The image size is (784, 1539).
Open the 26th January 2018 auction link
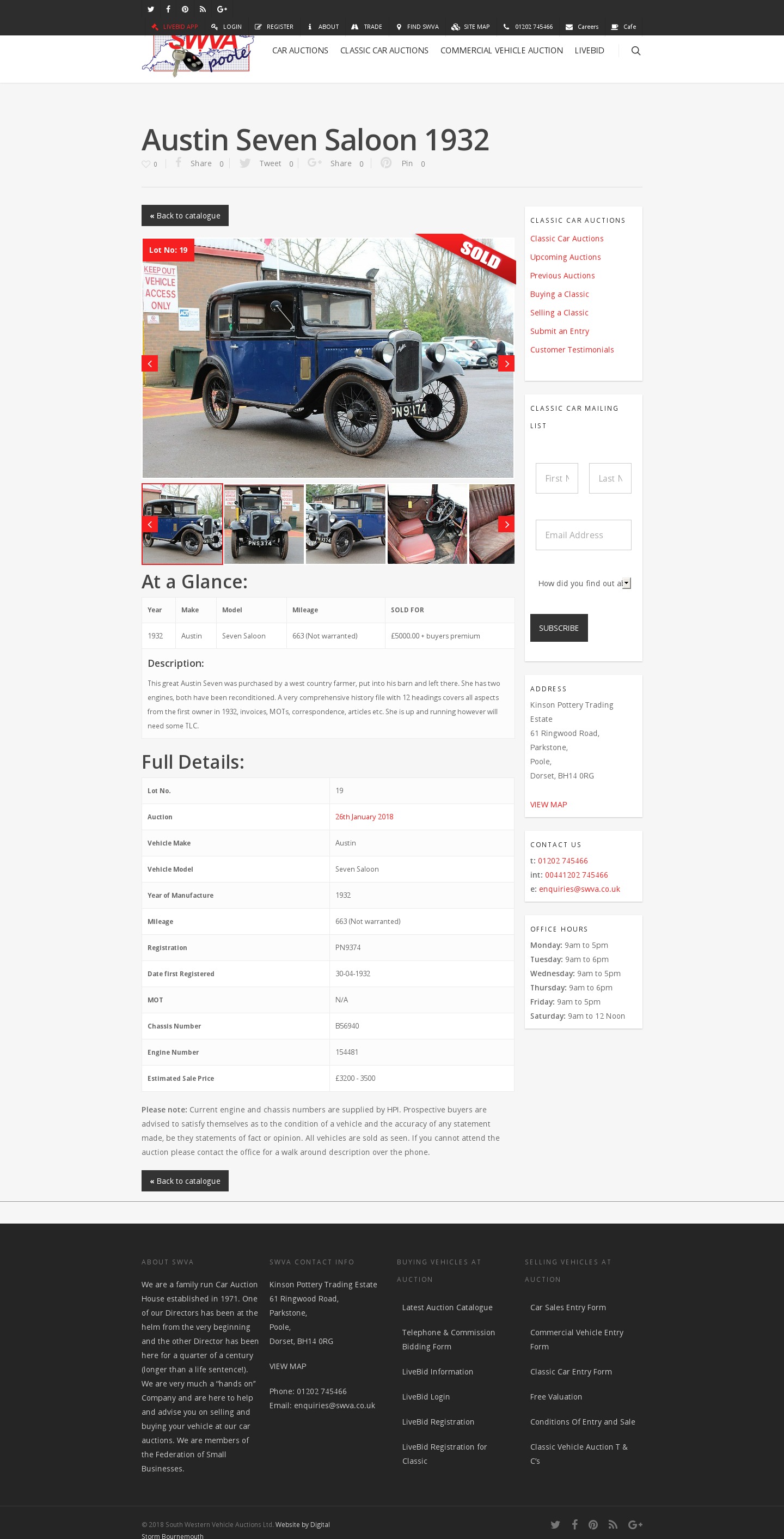point(364,817)
